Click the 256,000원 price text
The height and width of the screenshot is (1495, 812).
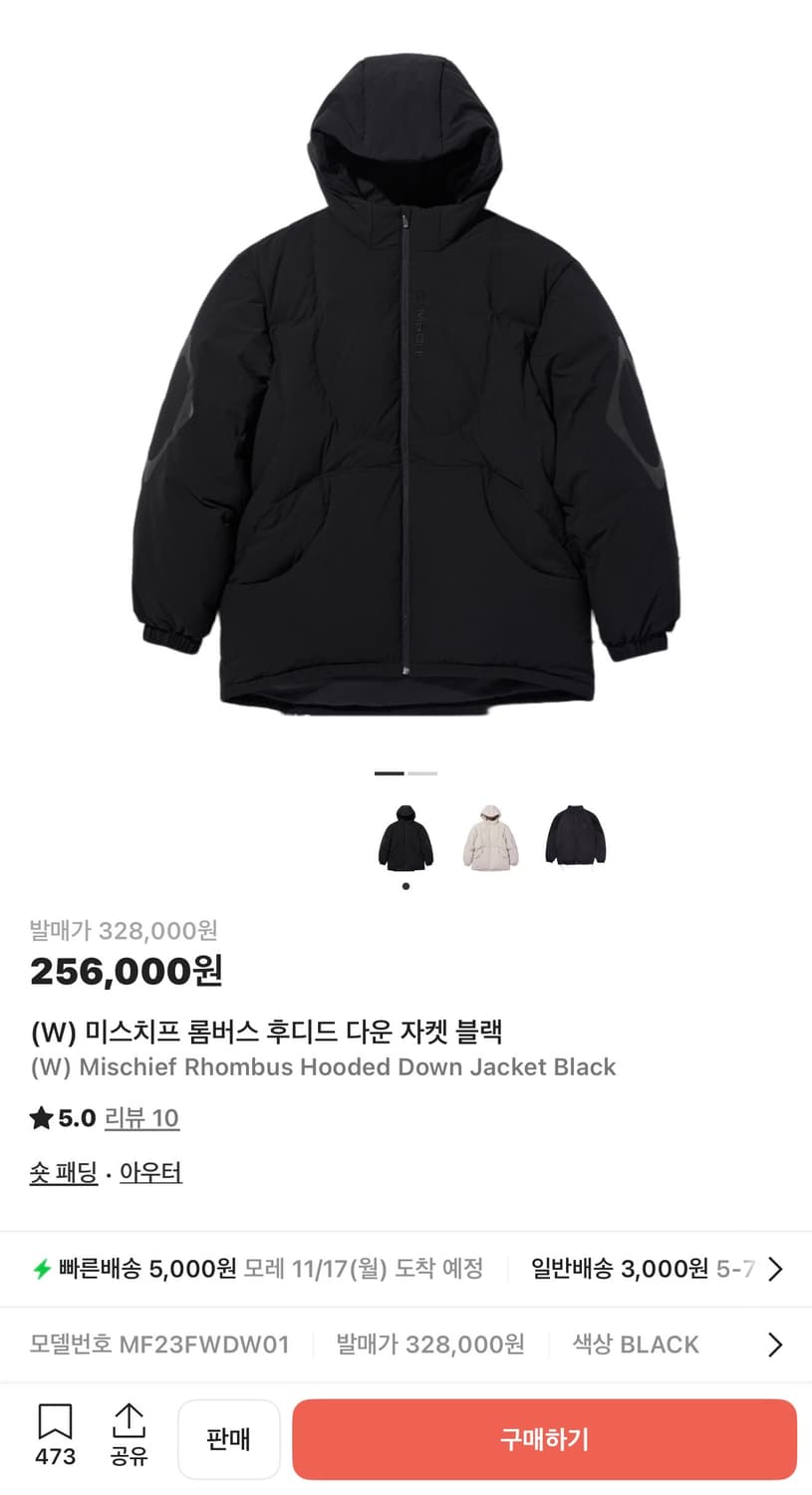[x=123, y=971]
